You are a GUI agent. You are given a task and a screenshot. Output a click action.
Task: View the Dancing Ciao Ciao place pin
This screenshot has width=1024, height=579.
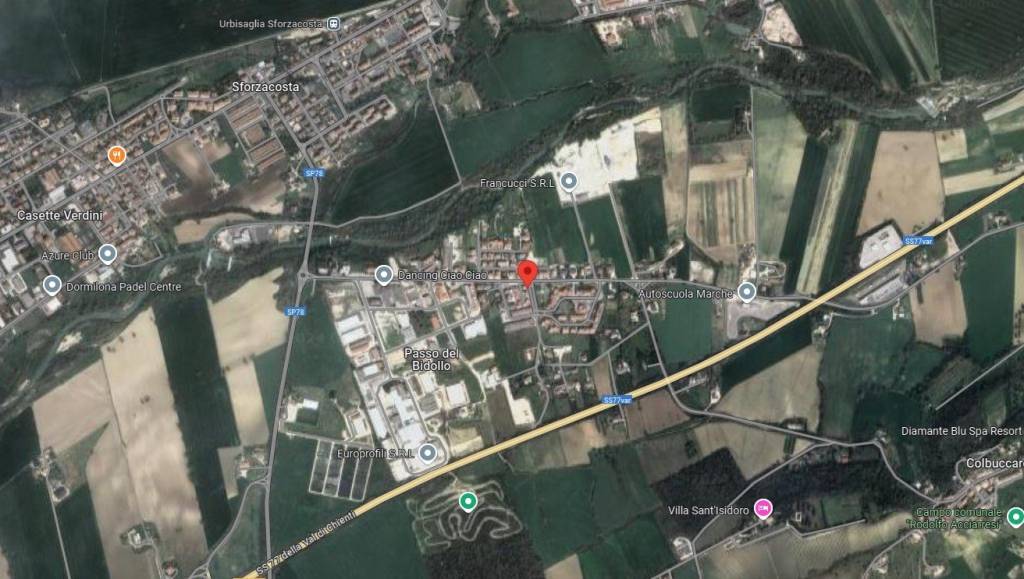click(x=383, y=274)
